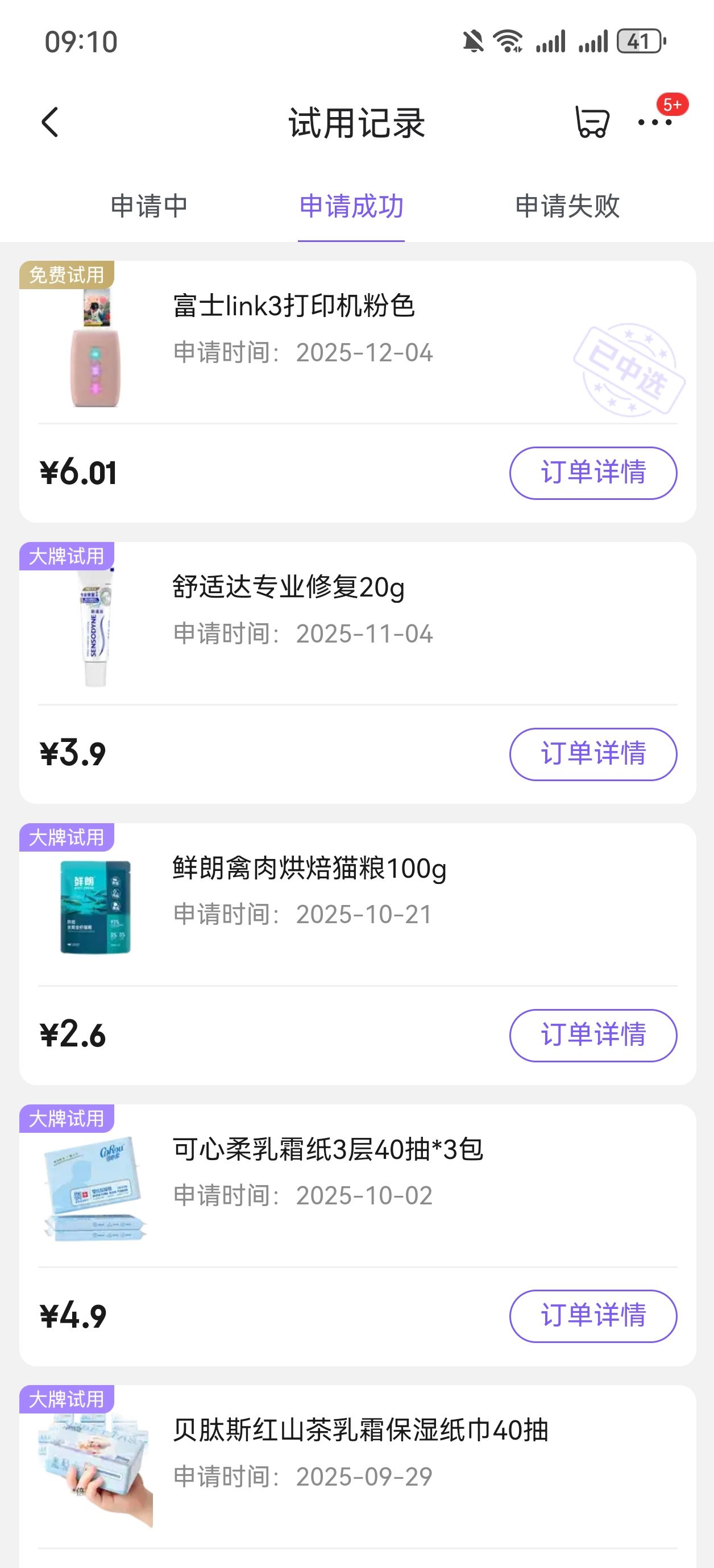The height and width of the screenshot is (1568, 714).
Task: Open the shopping cart
Action: tap(592, 122)
